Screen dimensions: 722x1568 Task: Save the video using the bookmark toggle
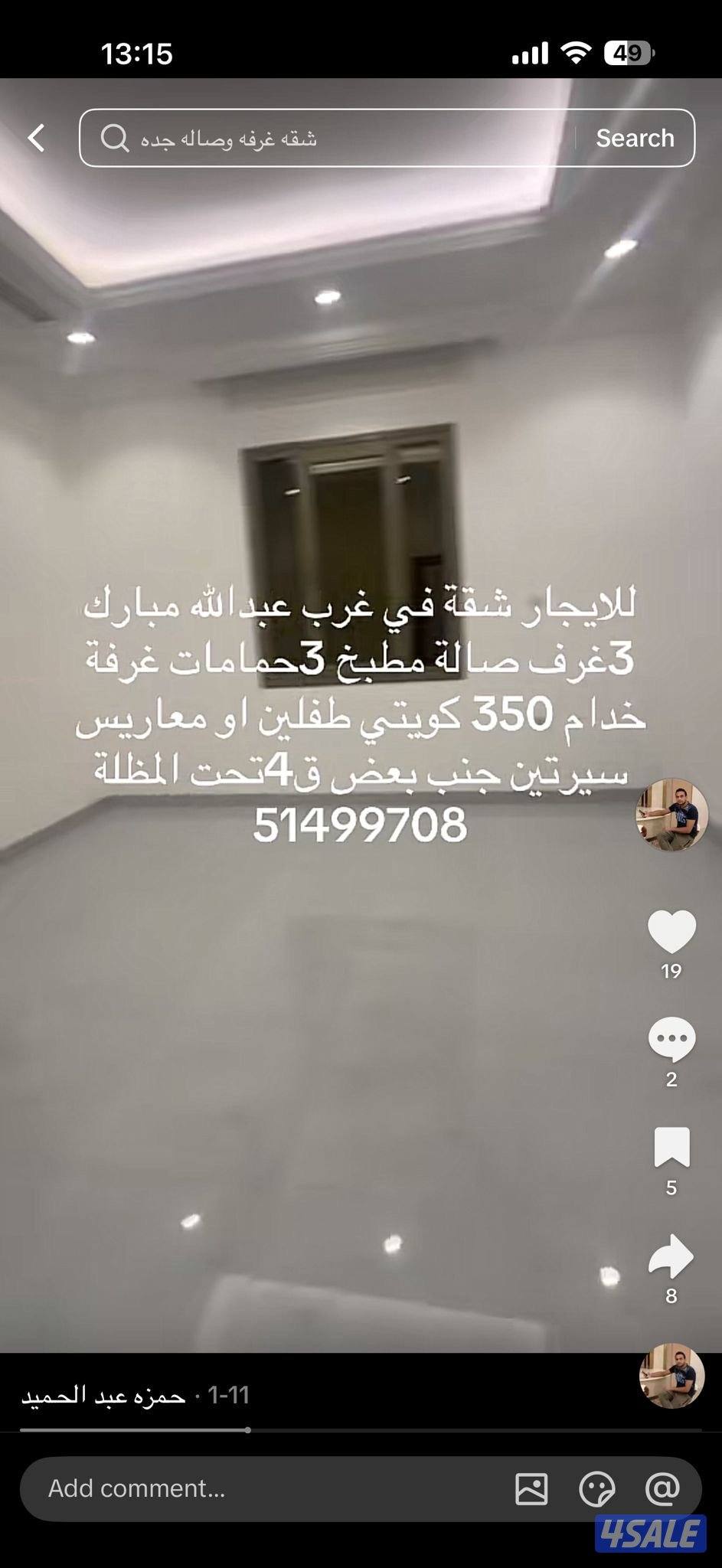(671, 1145)
